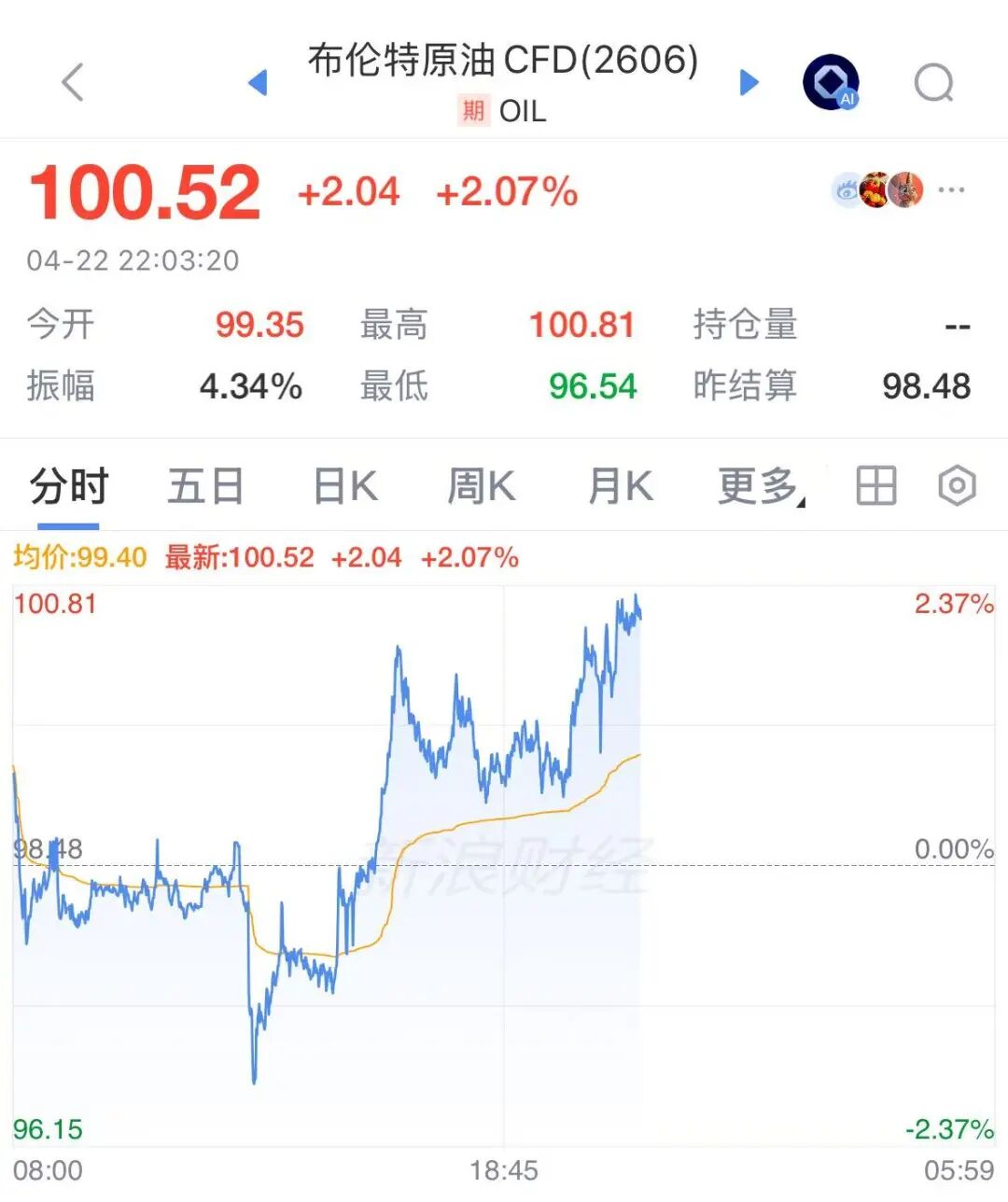Switch to the 月K monthly candlestick tab
Screen dimensions: 1008x1202
[620, 487]
